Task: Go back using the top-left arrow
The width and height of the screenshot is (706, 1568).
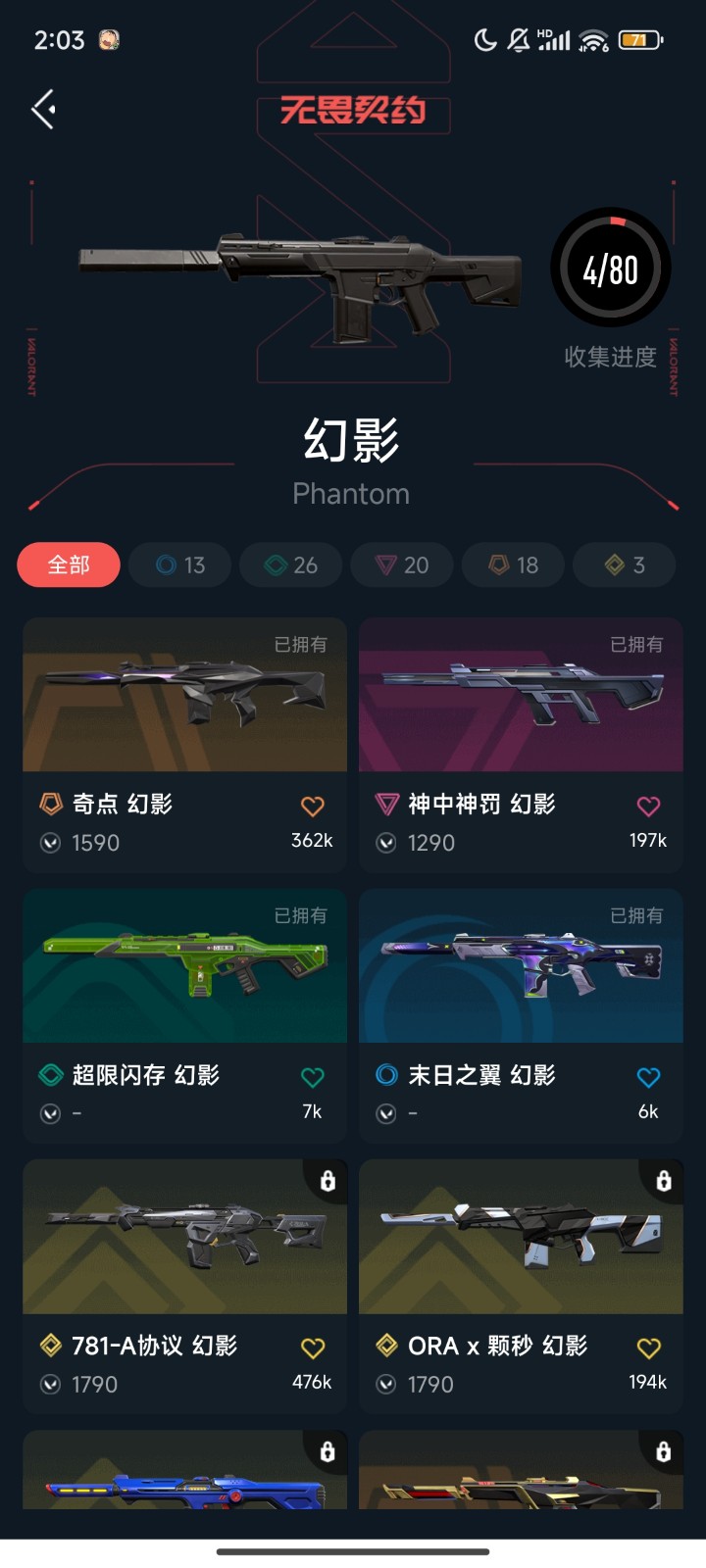Action: click(x=43, y=109)
